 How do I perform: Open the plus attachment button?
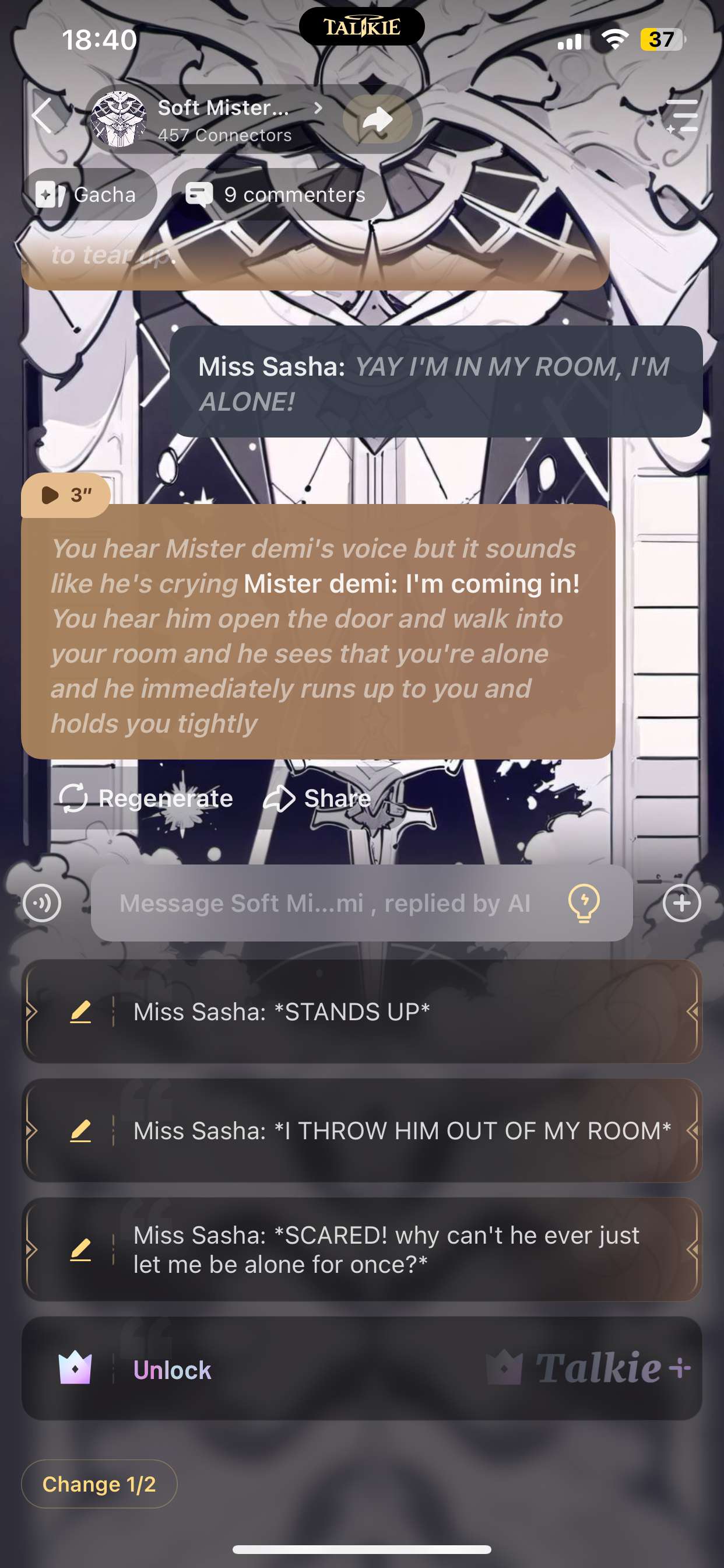click(x=681, y=902)
